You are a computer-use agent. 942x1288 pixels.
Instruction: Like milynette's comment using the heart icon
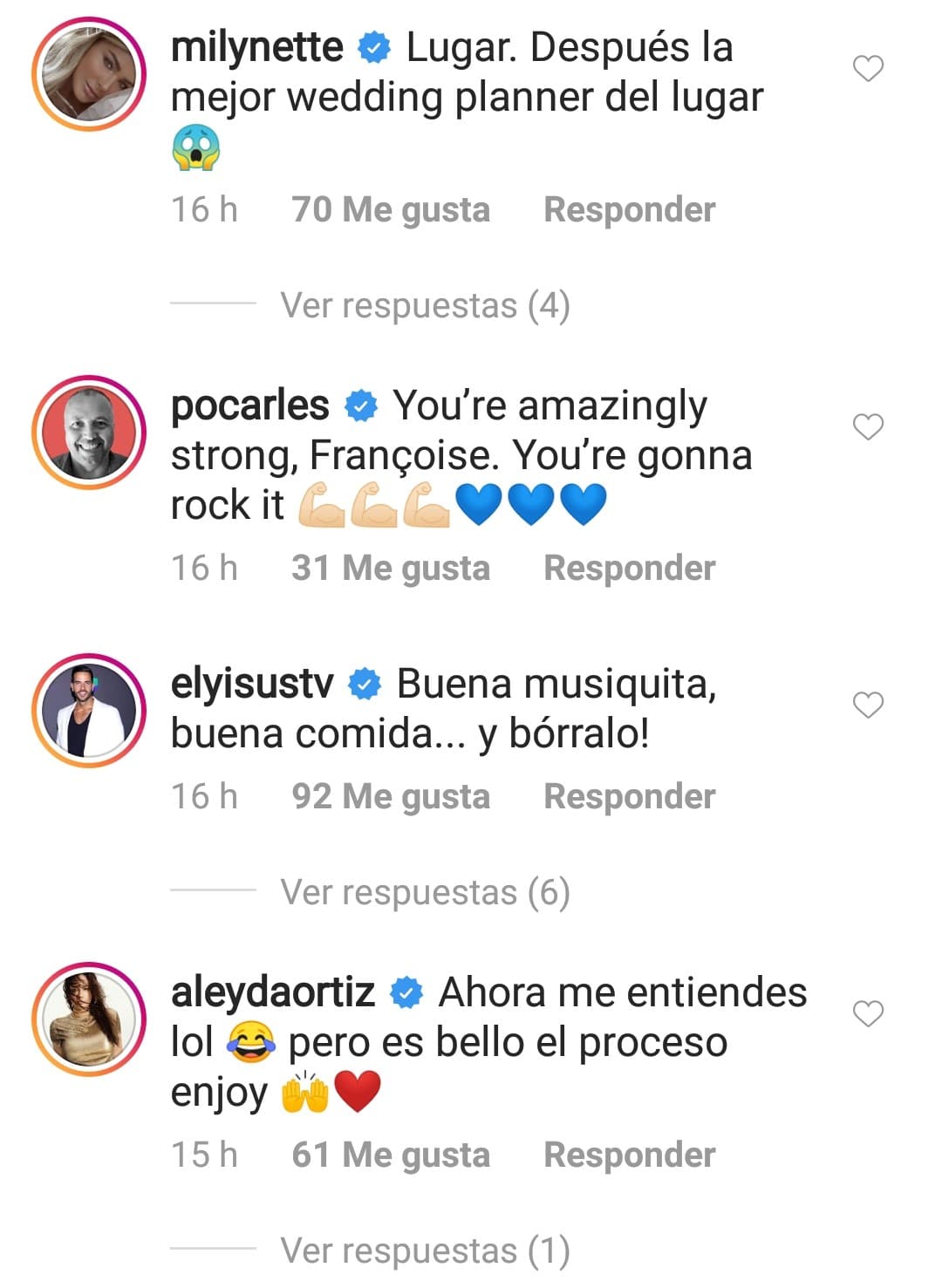(x=867, y=70)
